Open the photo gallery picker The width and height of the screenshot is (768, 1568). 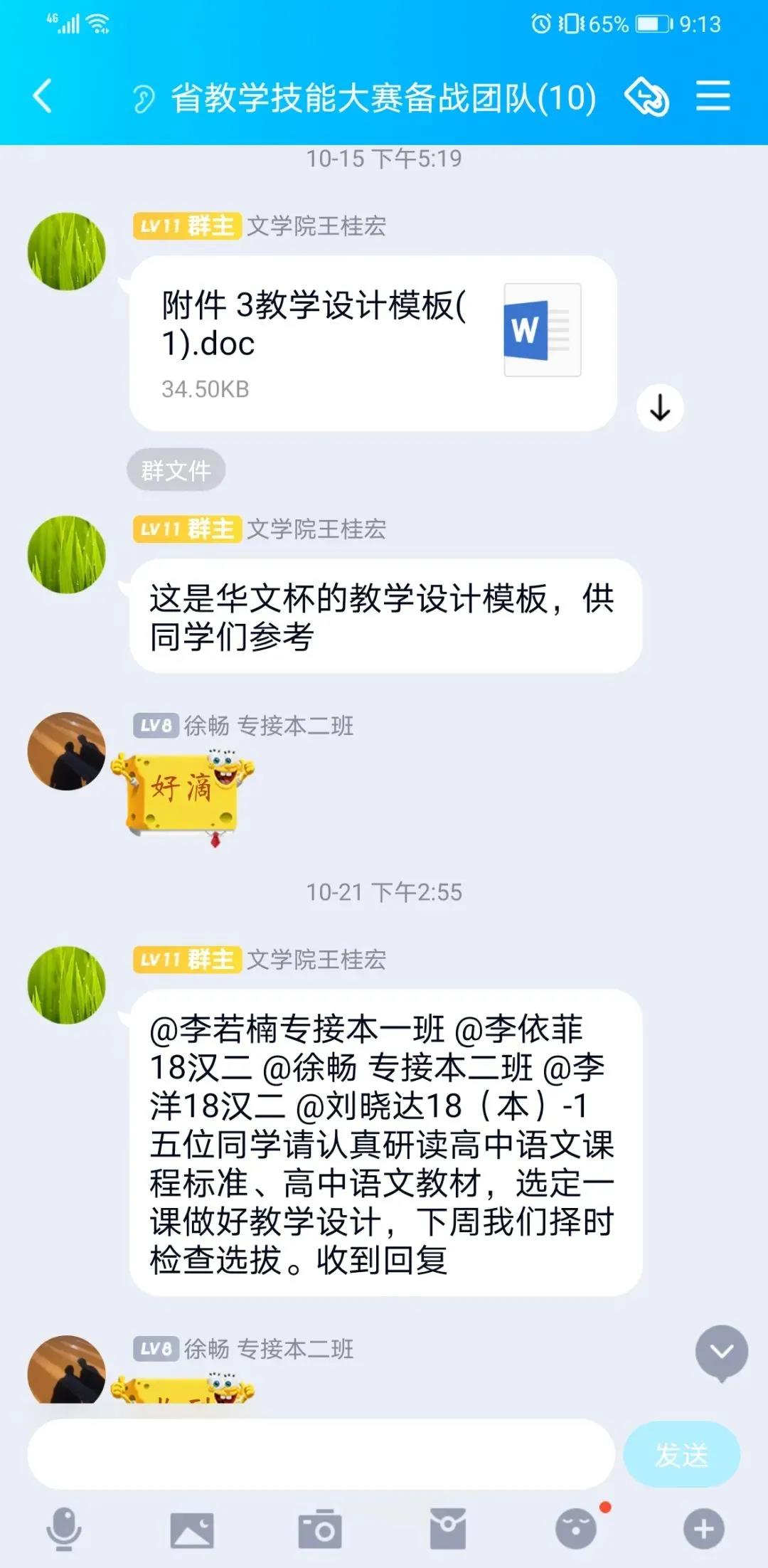192,1530
